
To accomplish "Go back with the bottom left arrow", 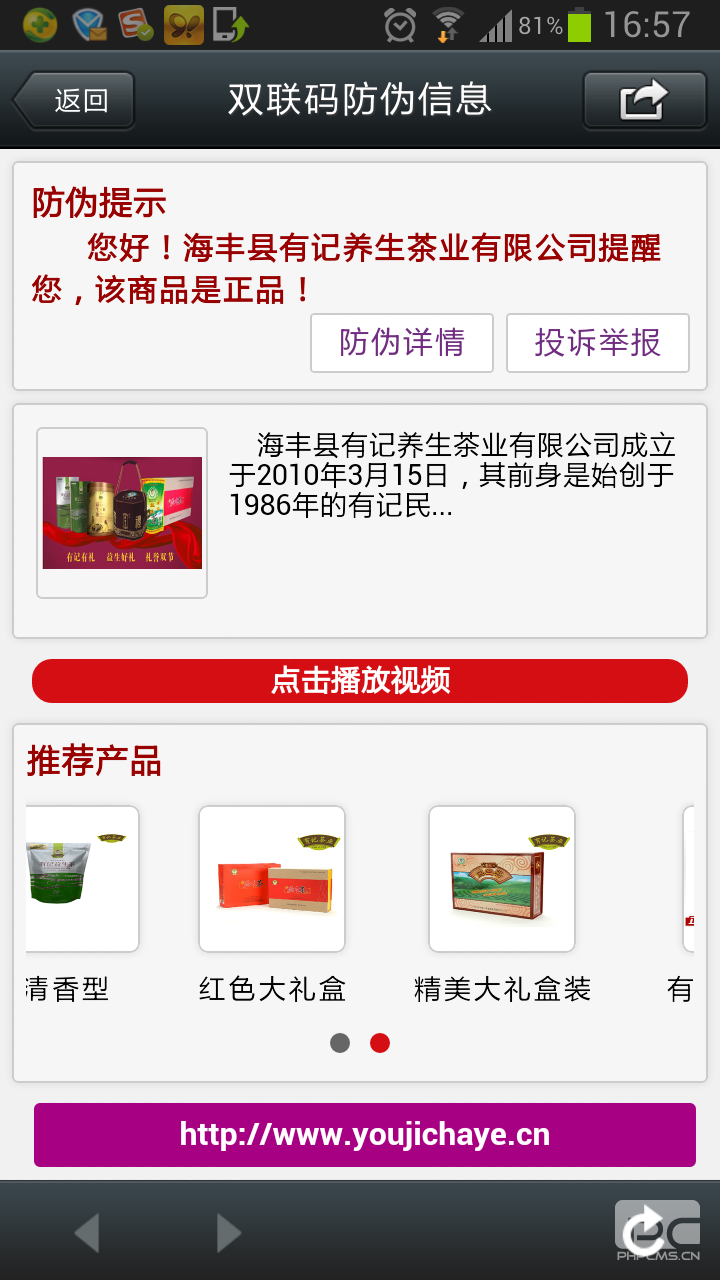I will coord(88,1233).
